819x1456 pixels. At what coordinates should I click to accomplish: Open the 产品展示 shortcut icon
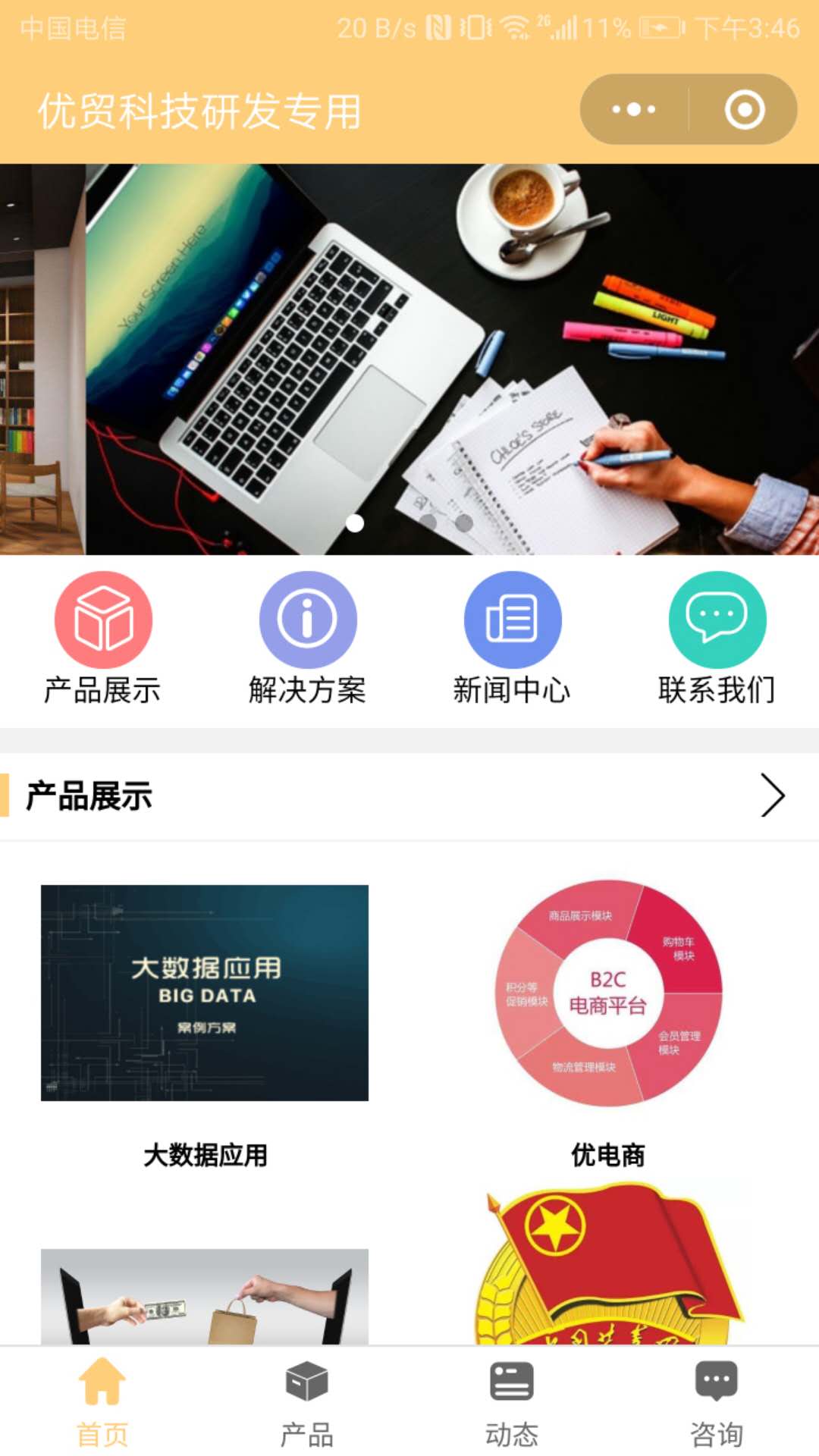(x=103, y=620)
